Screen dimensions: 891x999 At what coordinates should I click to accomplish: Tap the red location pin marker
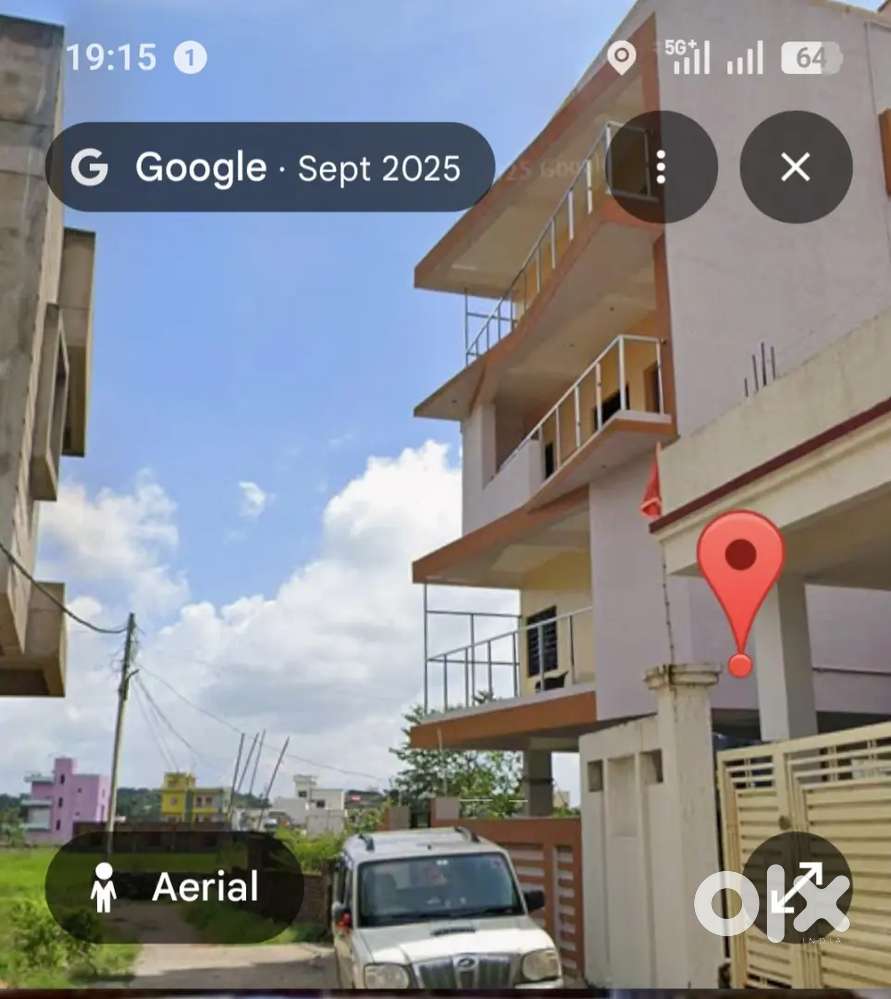tap(740, 580)
